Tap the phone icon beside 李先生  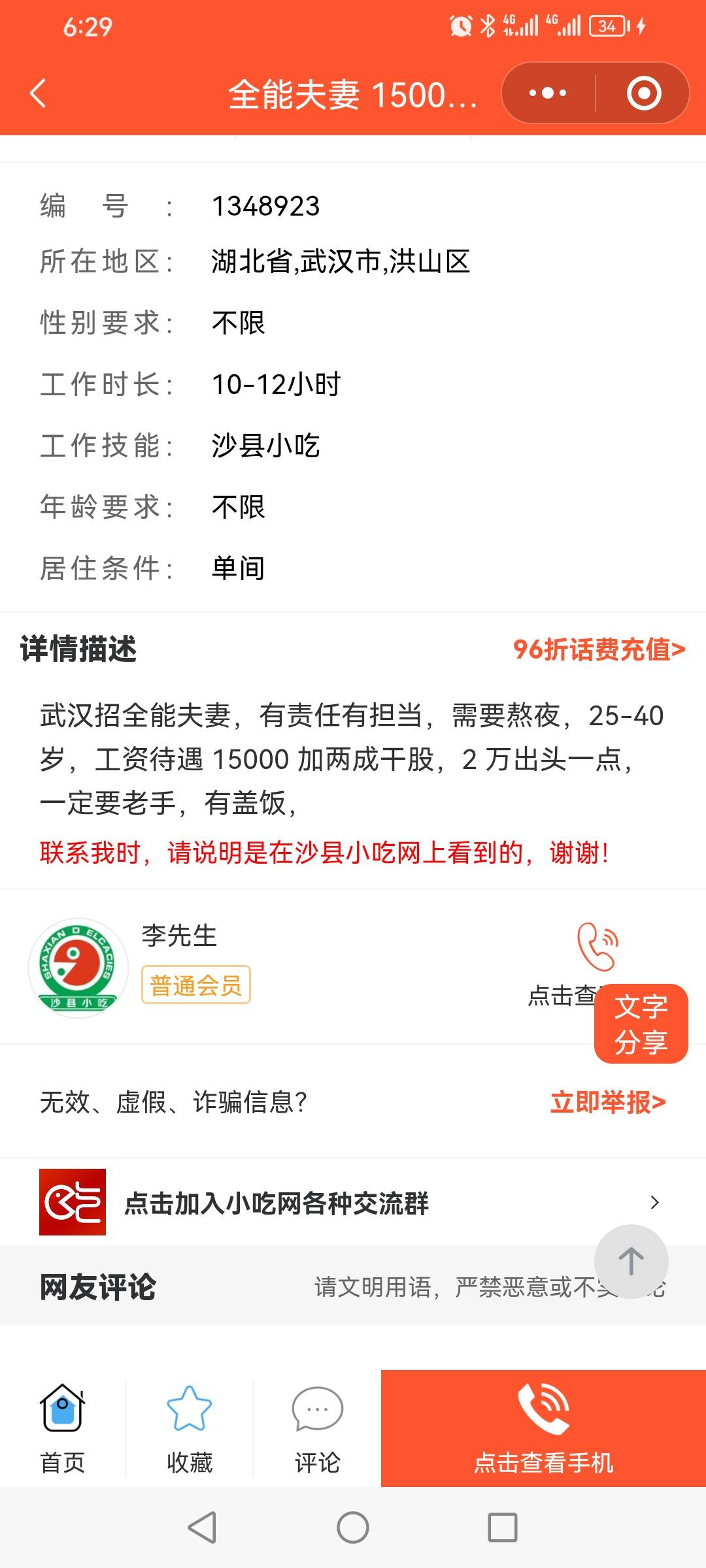(x=597, y=946)
